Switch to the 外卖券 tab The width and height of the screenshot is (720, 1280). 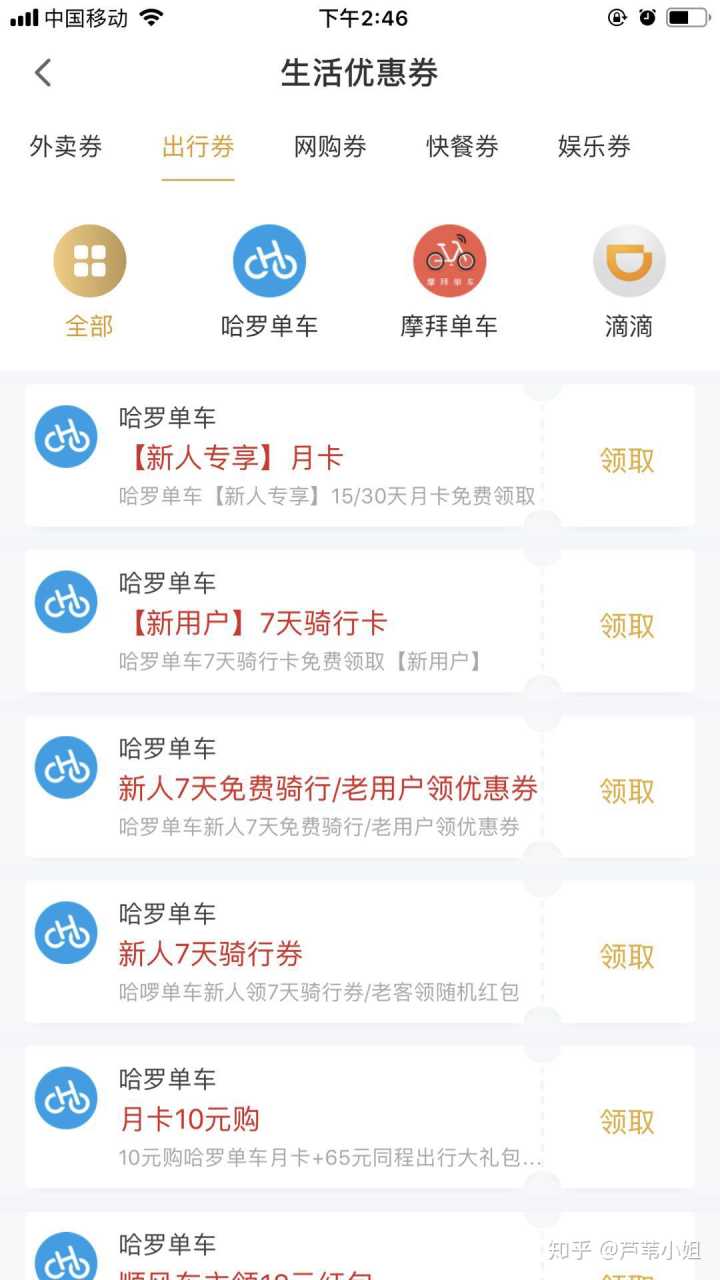pos(66,147)
